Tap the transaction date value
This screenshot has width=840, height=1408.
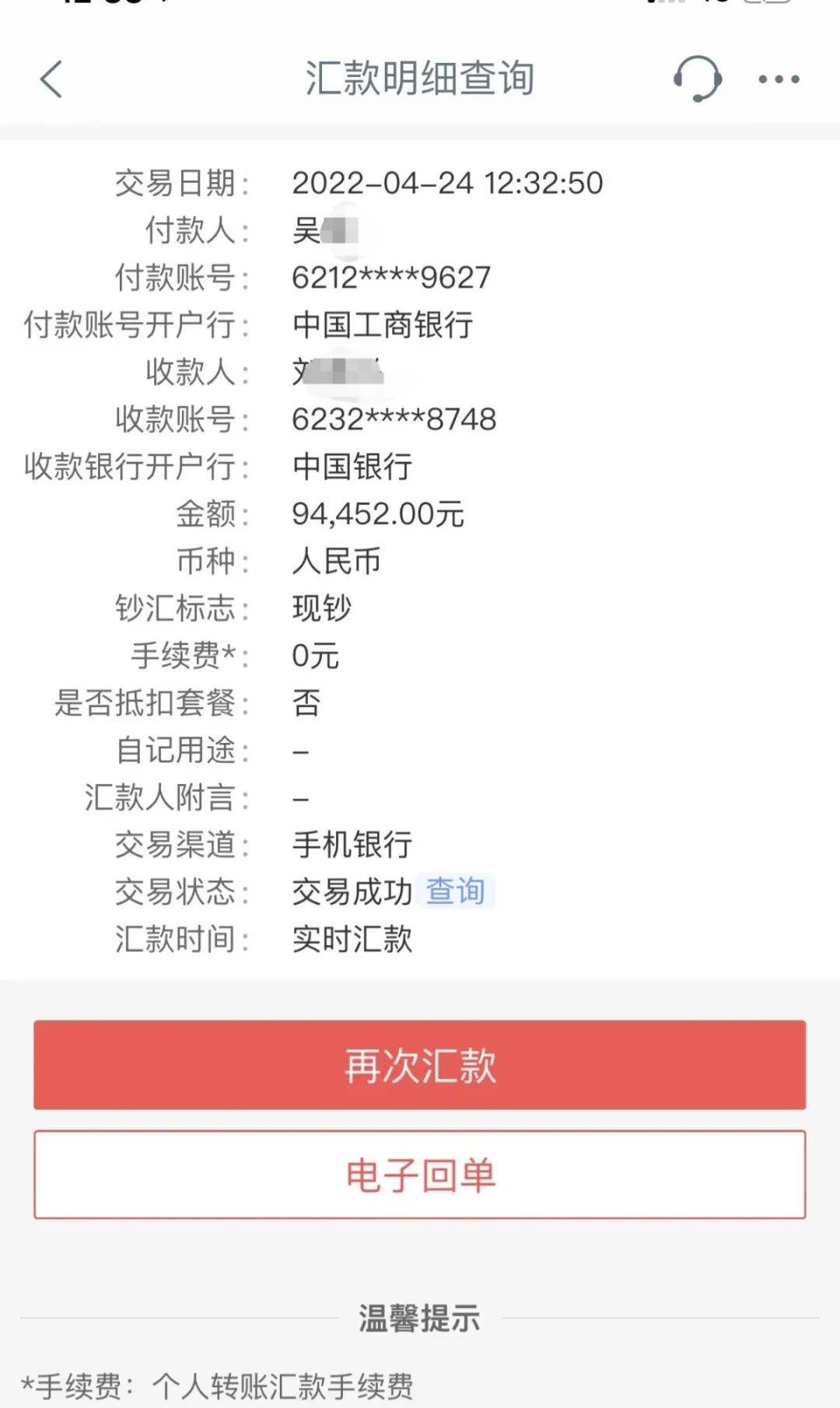tap(448, 184)
